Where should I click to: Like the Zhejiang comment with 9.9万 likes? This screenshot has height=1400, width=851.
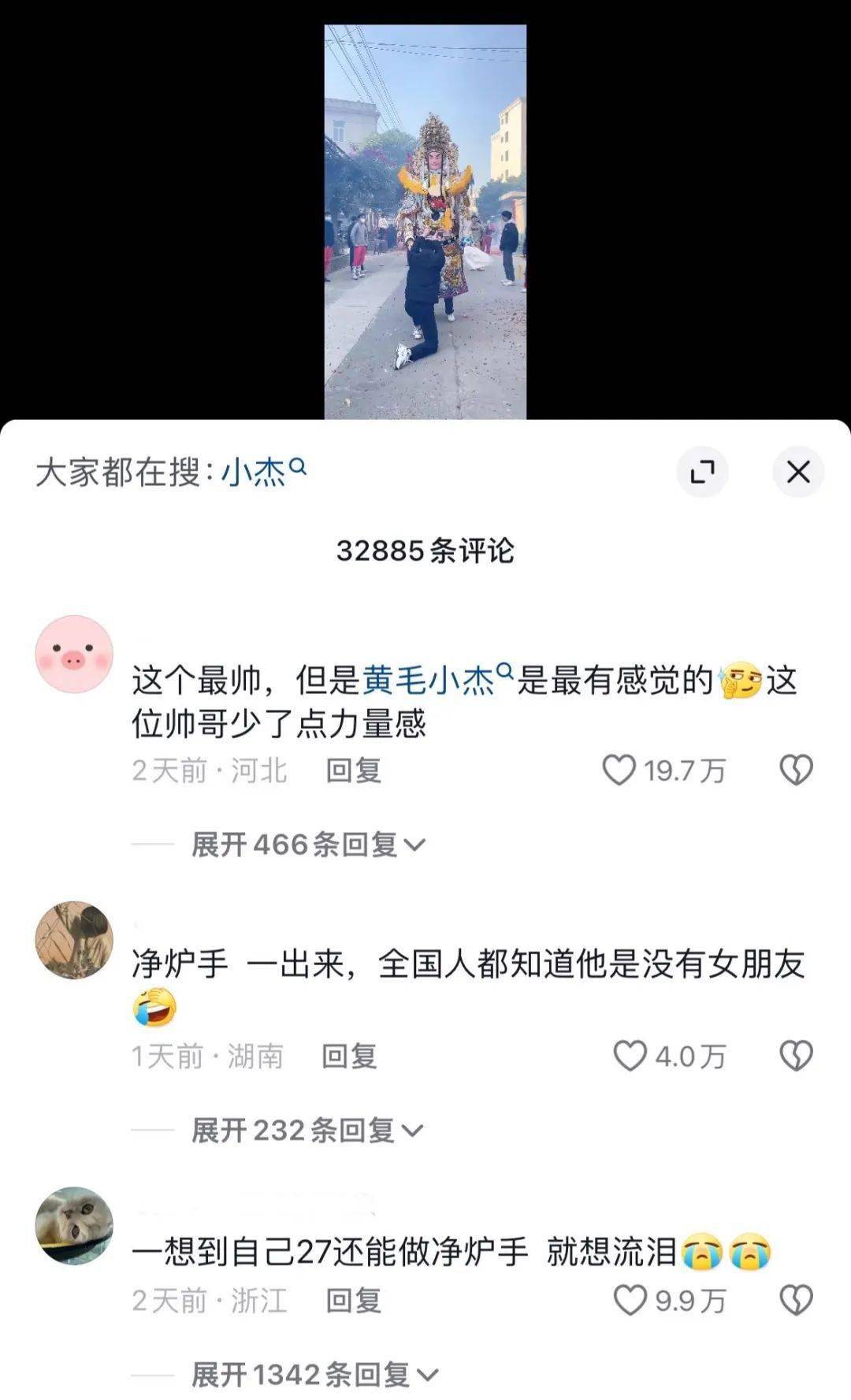630,1300
